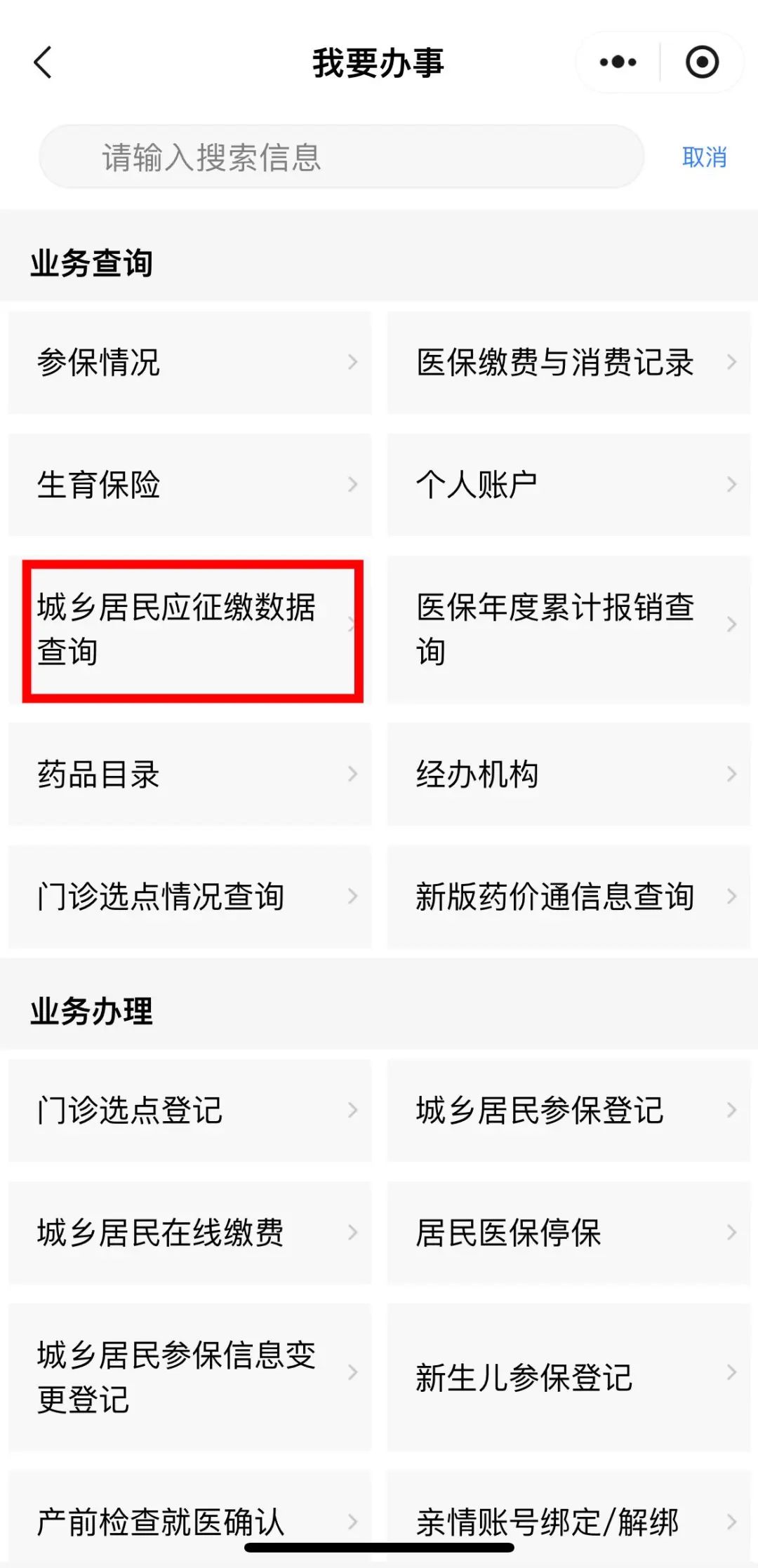Open 经办机构
This screenshot has height=1568, width=758.
tap(568, 775)
